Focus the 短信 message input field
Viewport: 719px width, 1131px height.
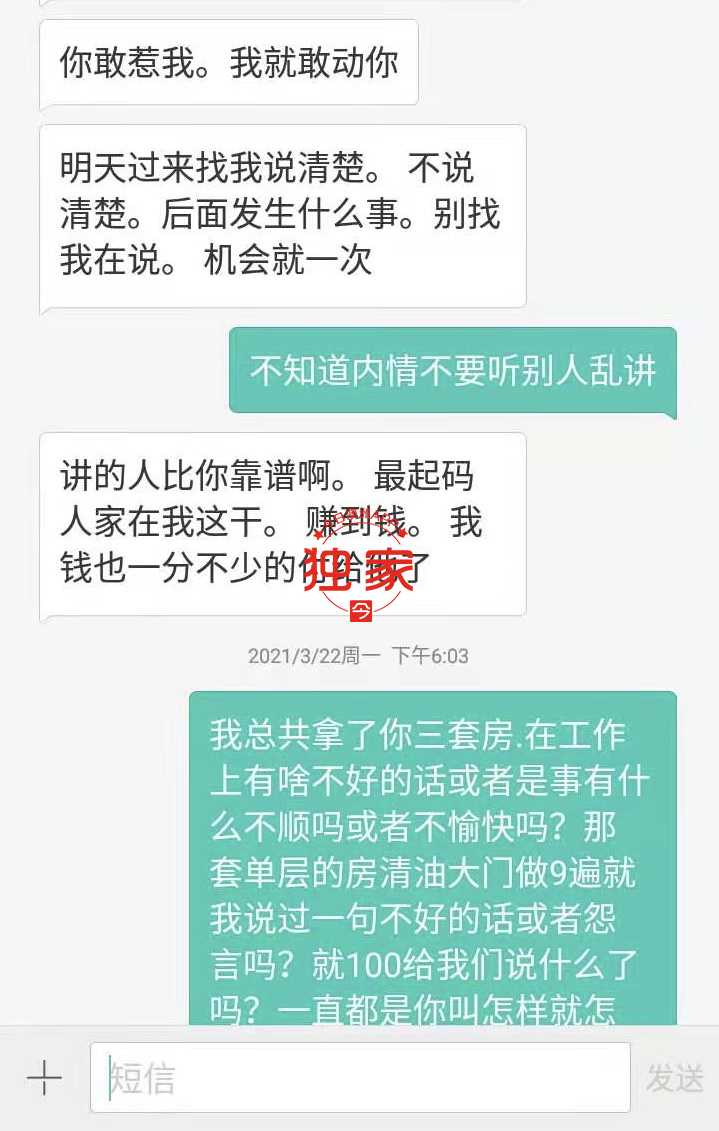pyautogui.click(x=360, y=1078)
